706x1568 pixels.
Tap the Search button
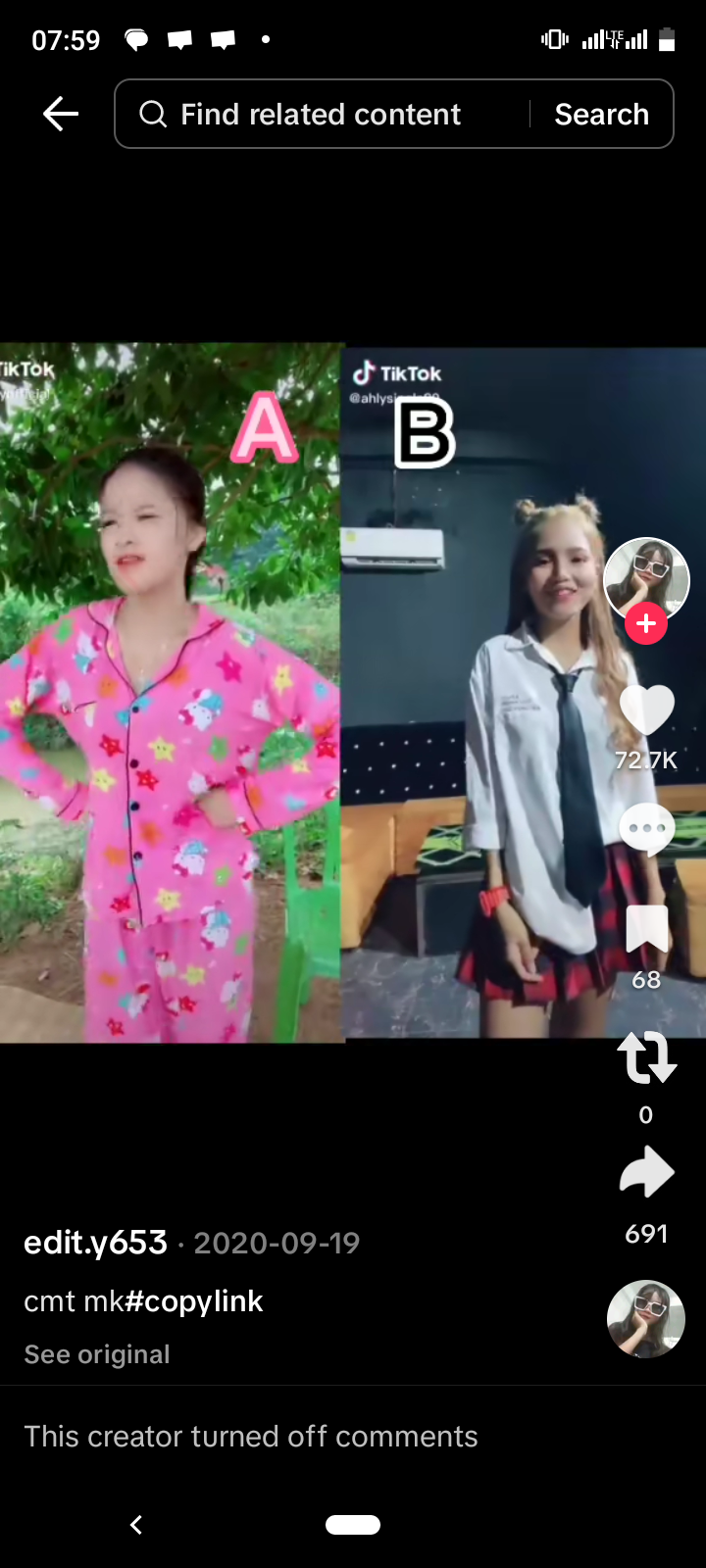point(601,115)
